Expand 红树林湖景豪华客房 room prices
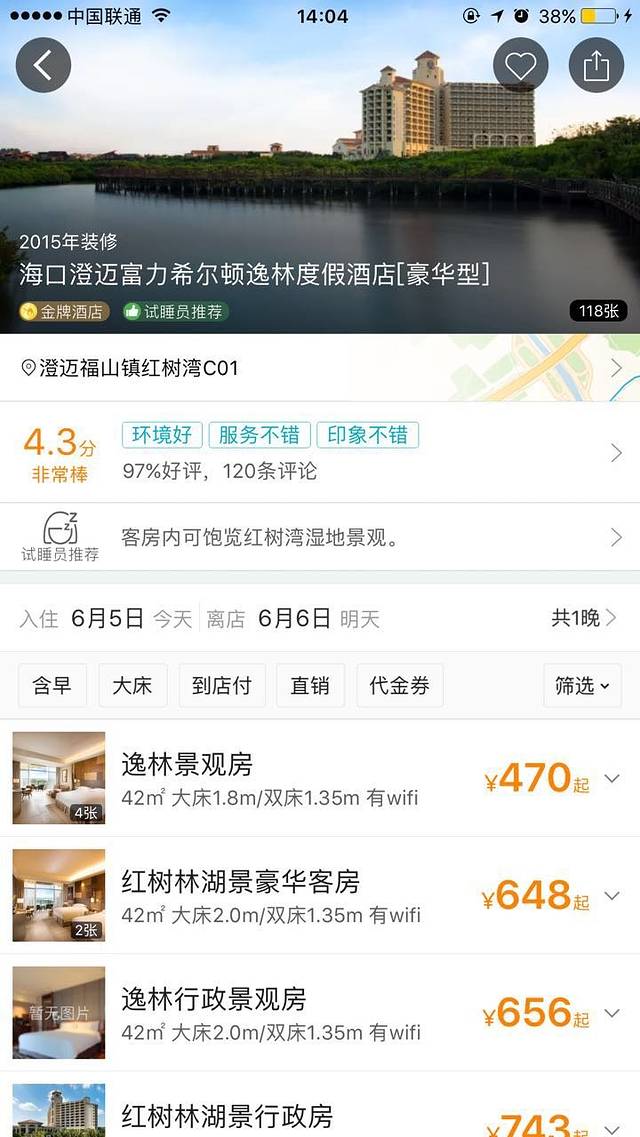 click(612, 896)
